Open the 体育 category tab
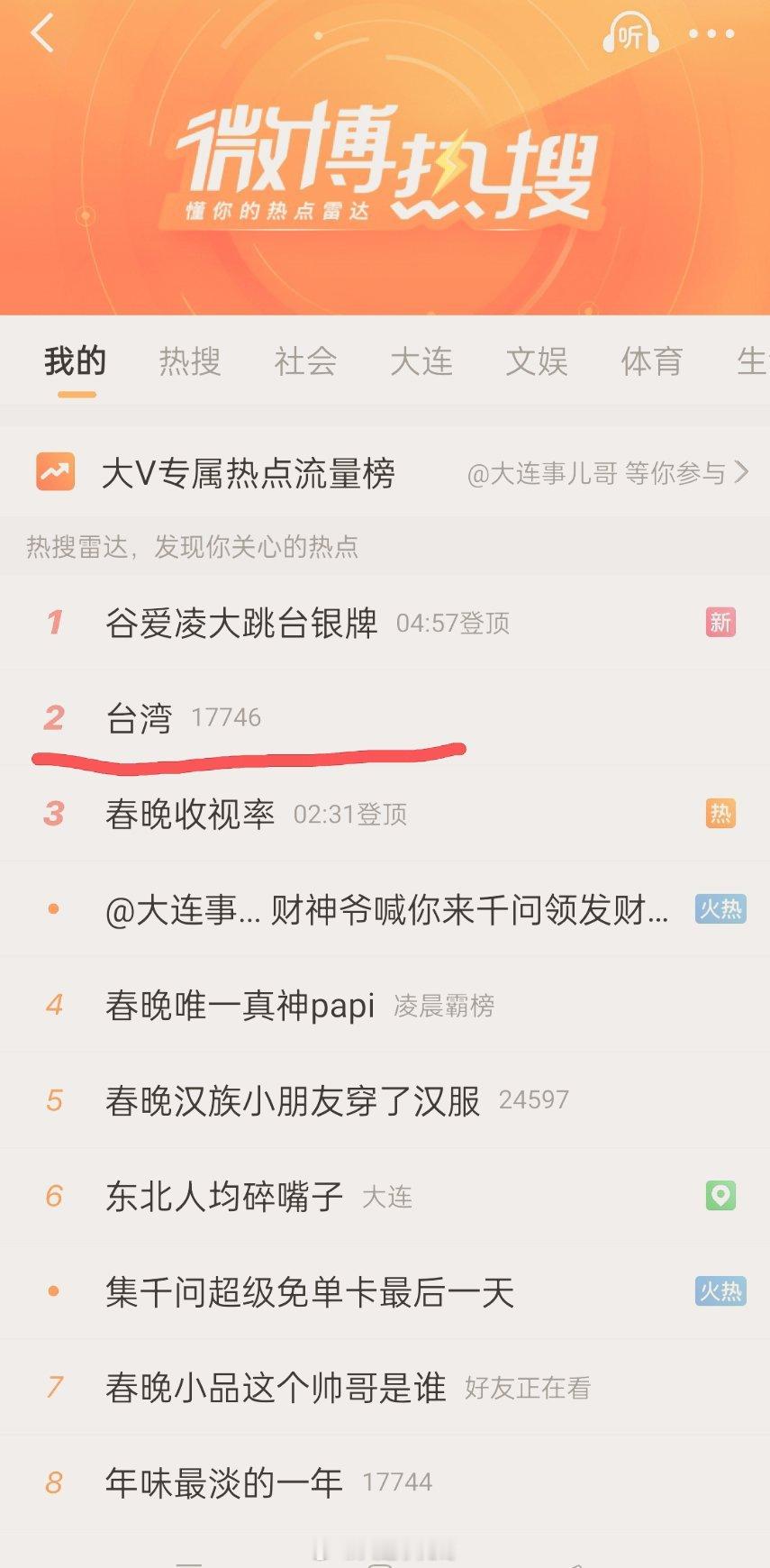 click(652, 360)
